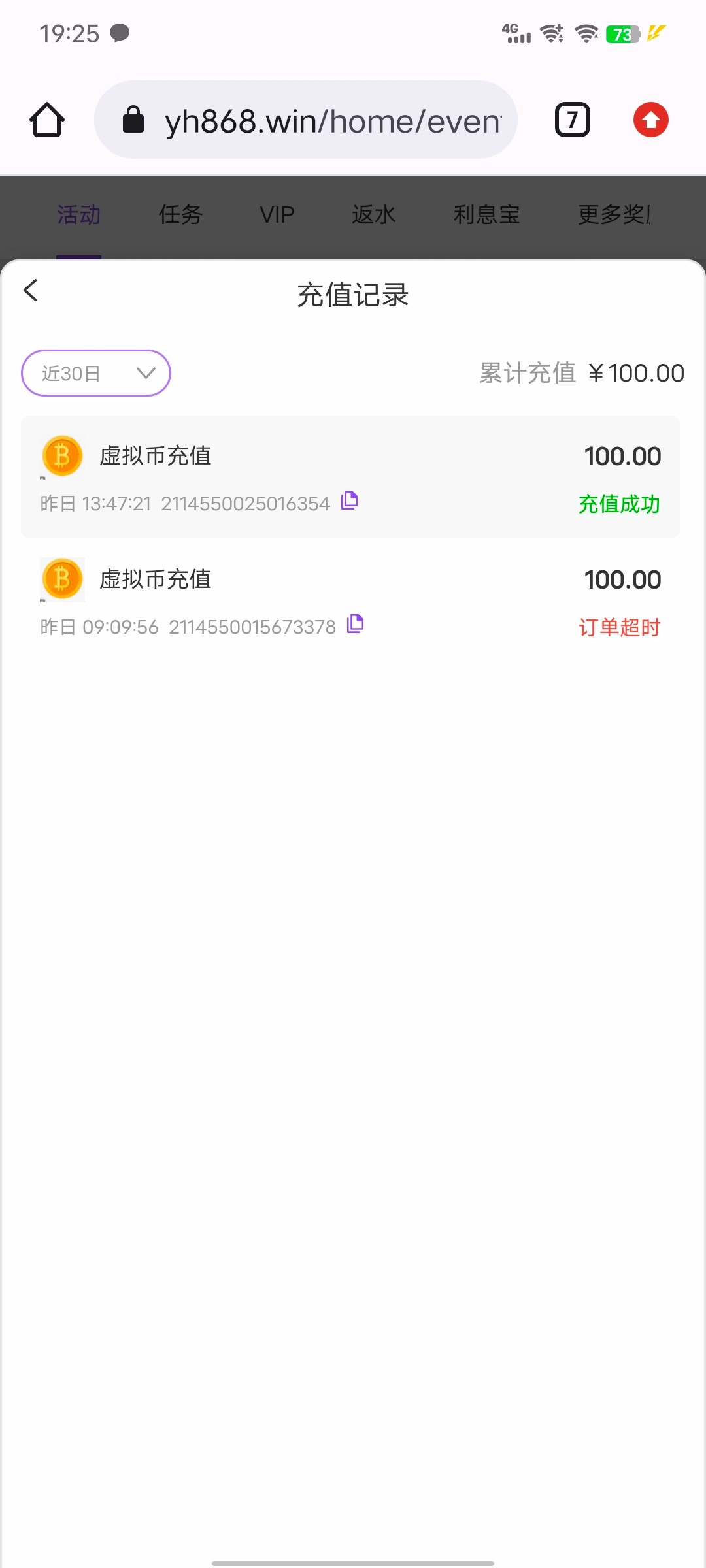The image size is (706, 1568).
Task: Select the 活动 tab
Action: point(78,215)
